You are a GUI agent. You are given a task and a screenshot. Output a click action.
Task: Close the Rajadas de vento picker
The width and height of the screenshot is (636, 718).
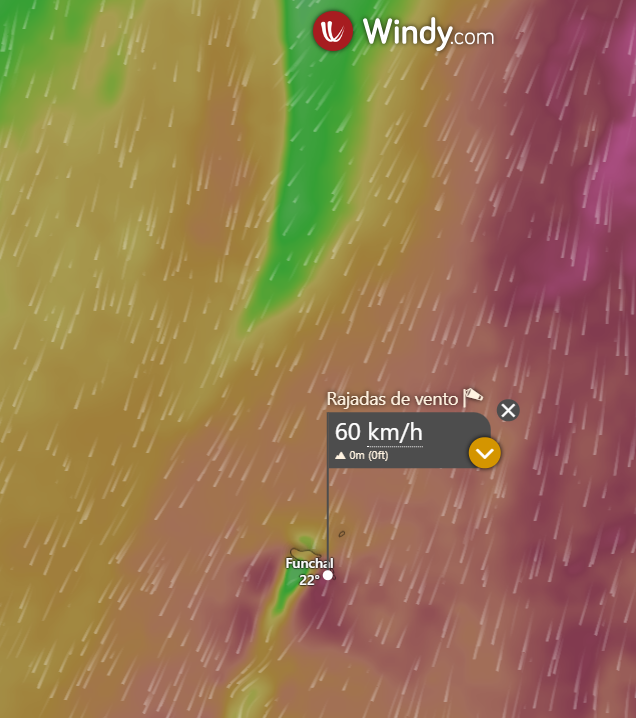click(x=508, y=410)
